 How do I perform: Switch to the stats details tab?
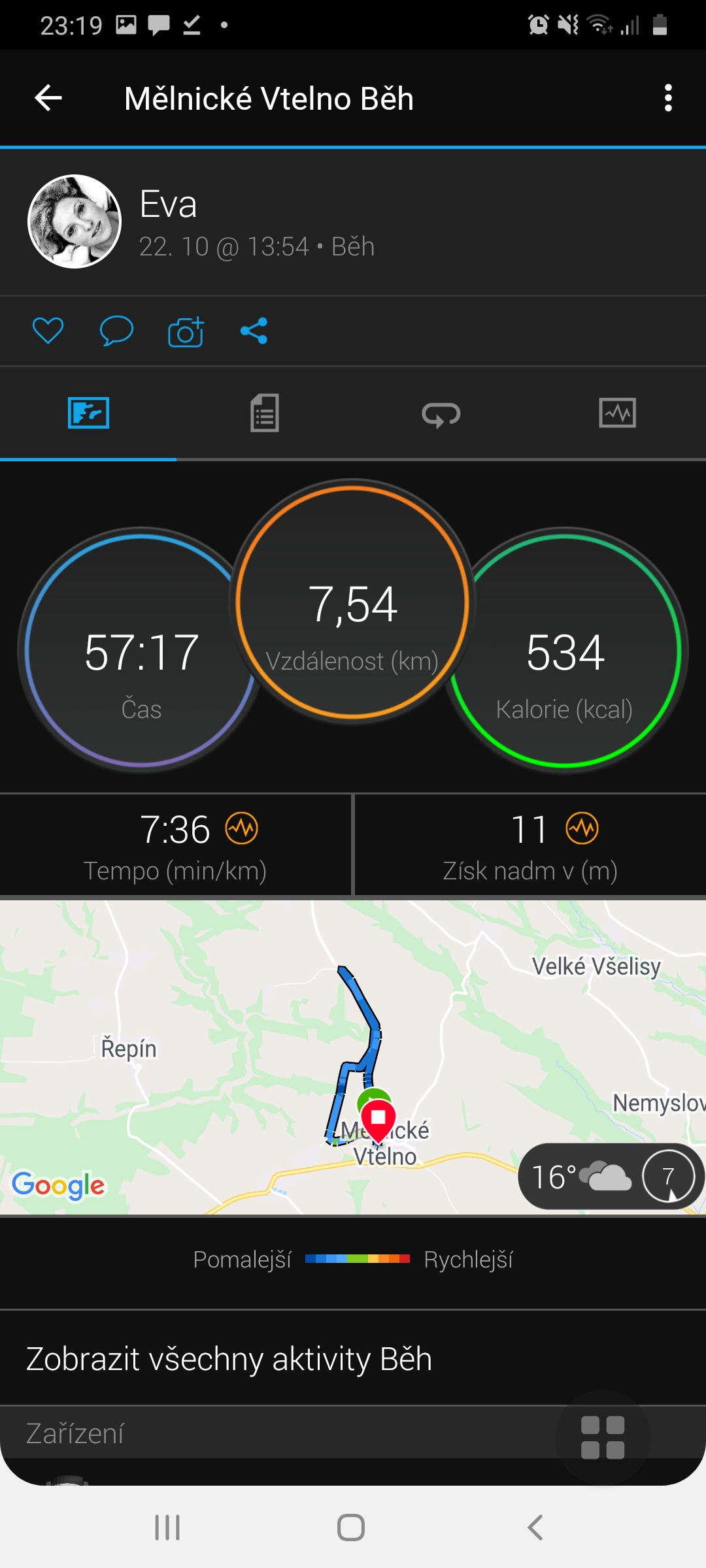click(265, 413)
